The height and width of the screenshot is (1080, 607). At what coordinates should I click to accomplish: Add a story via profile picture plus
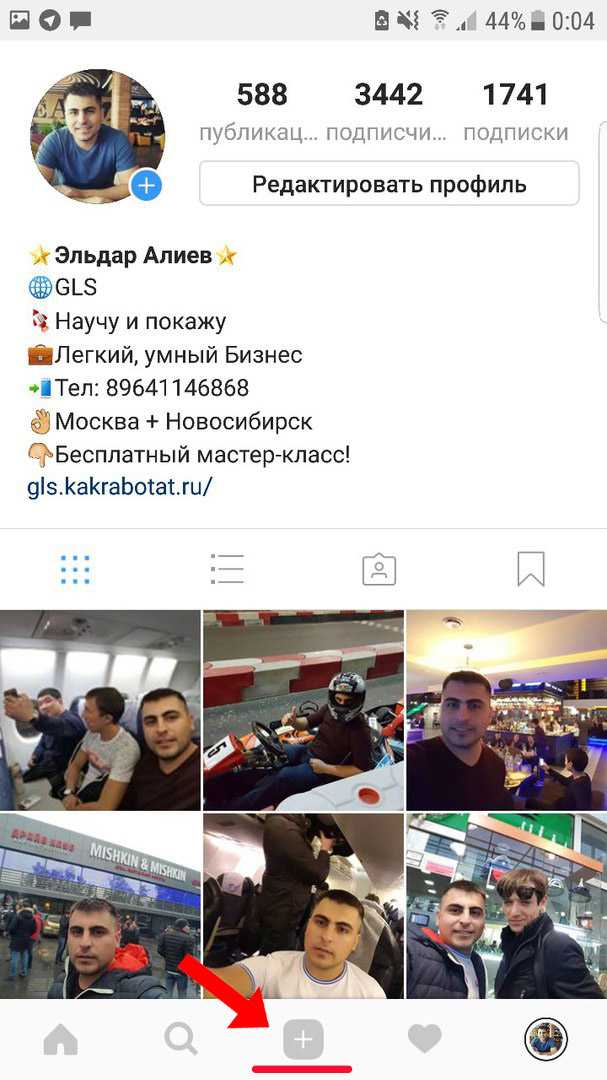coord(147,185)
